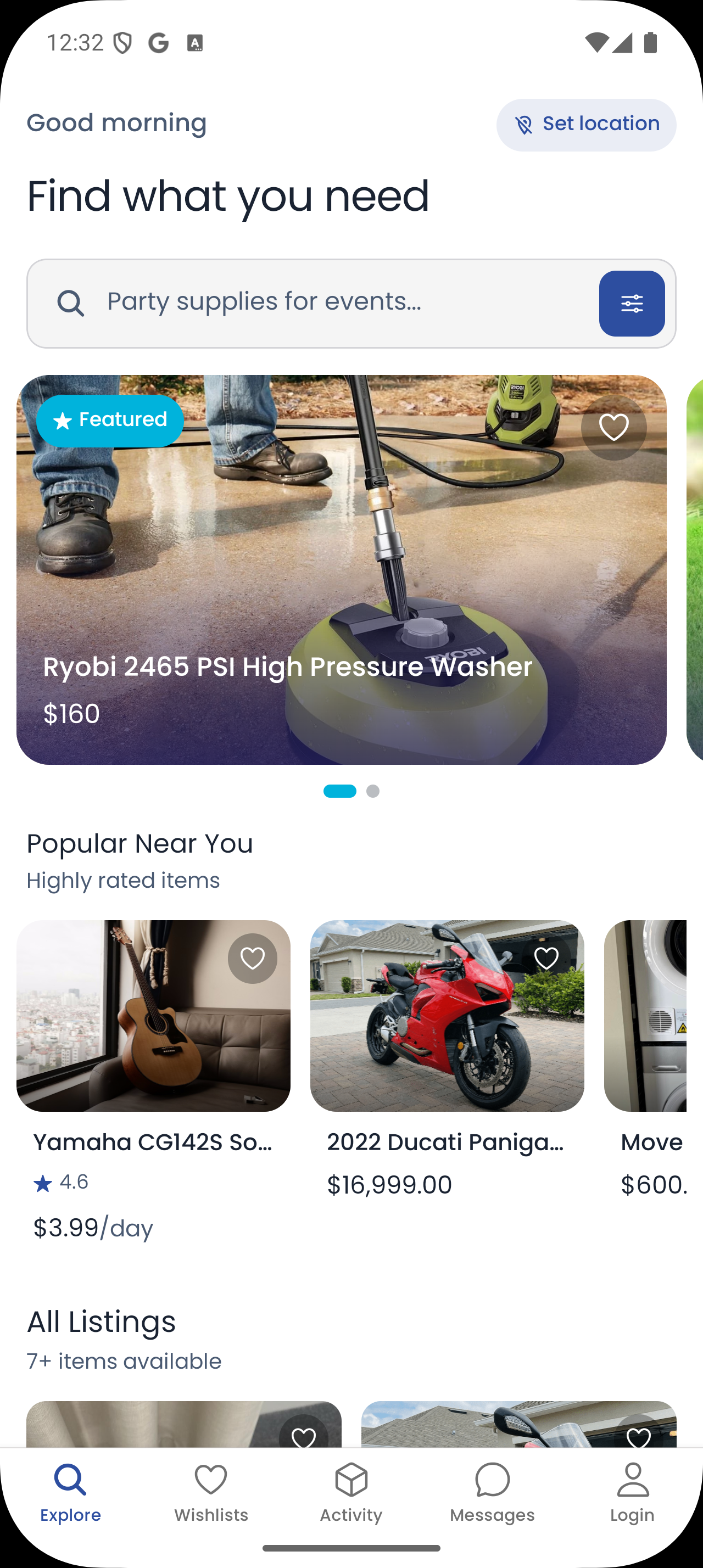This screenshot has height=1568, width=703.
Task: Jump to the second featured slide indicator
Action: (373, 791)
